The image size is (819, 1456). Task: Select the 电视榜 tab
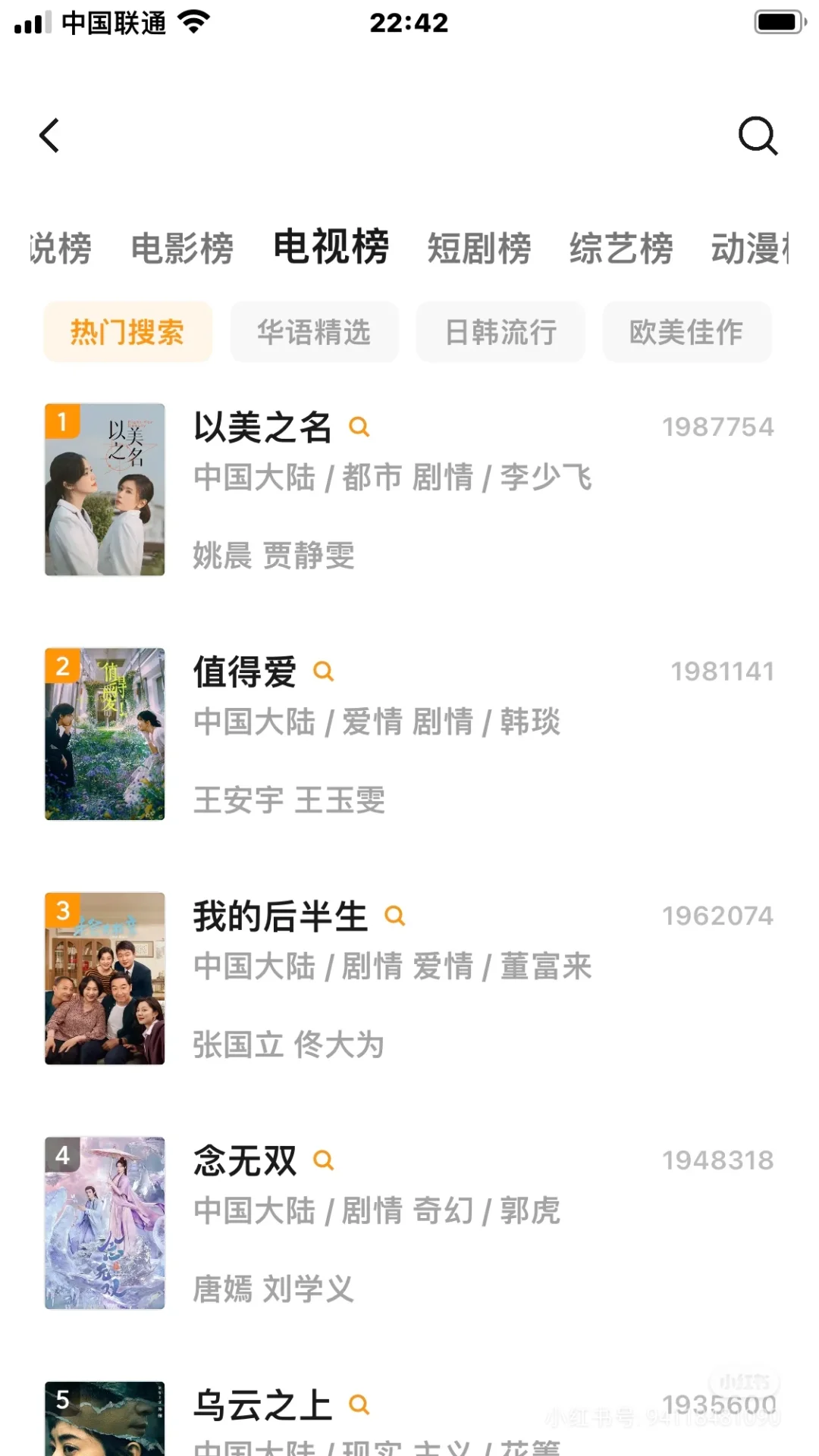coord(331,247)
